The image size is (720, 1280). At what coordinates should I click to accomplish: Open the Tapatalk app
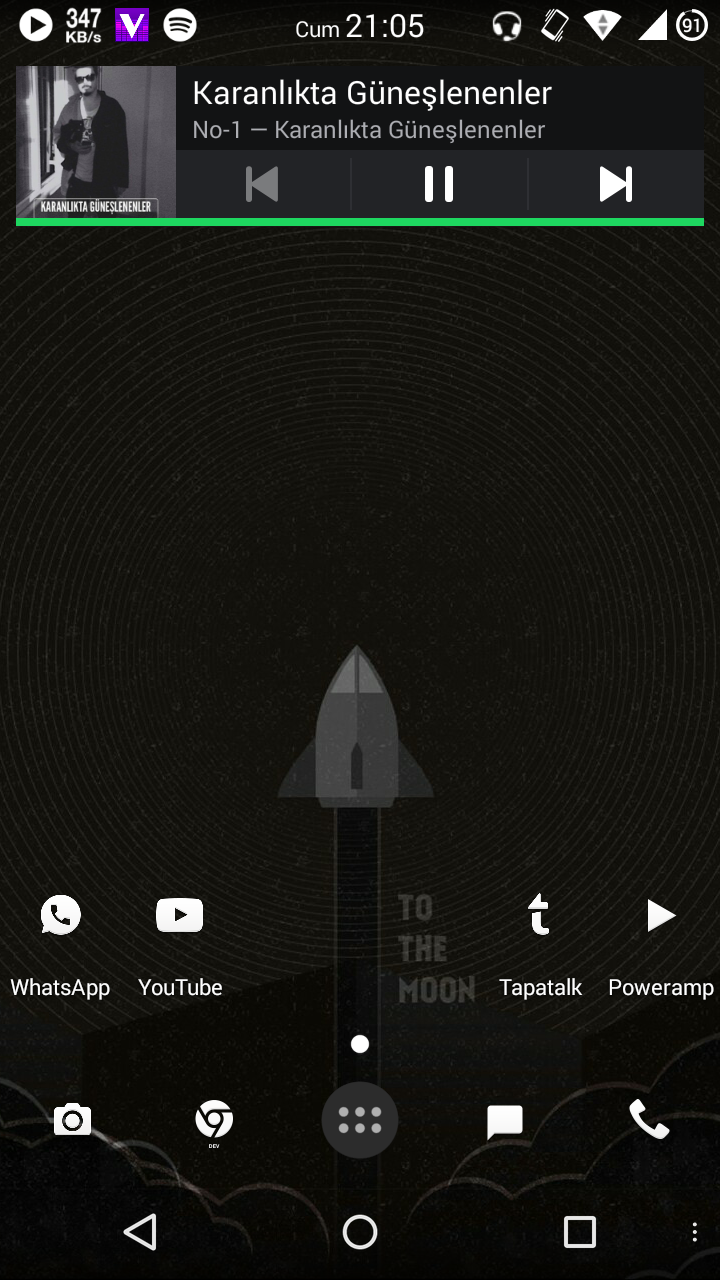coord(540,916)
